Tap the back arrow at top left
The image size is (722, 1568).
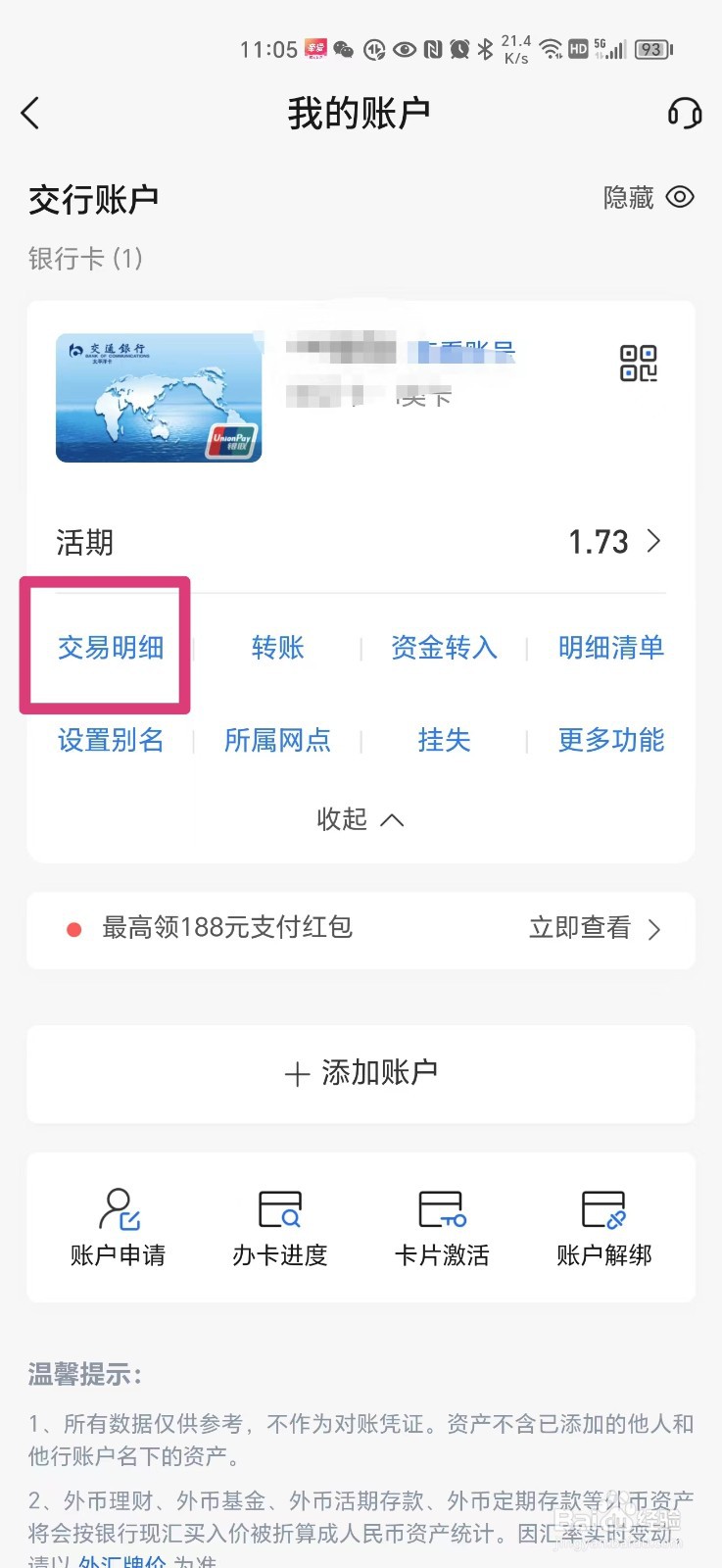click(x=30, y=113)
